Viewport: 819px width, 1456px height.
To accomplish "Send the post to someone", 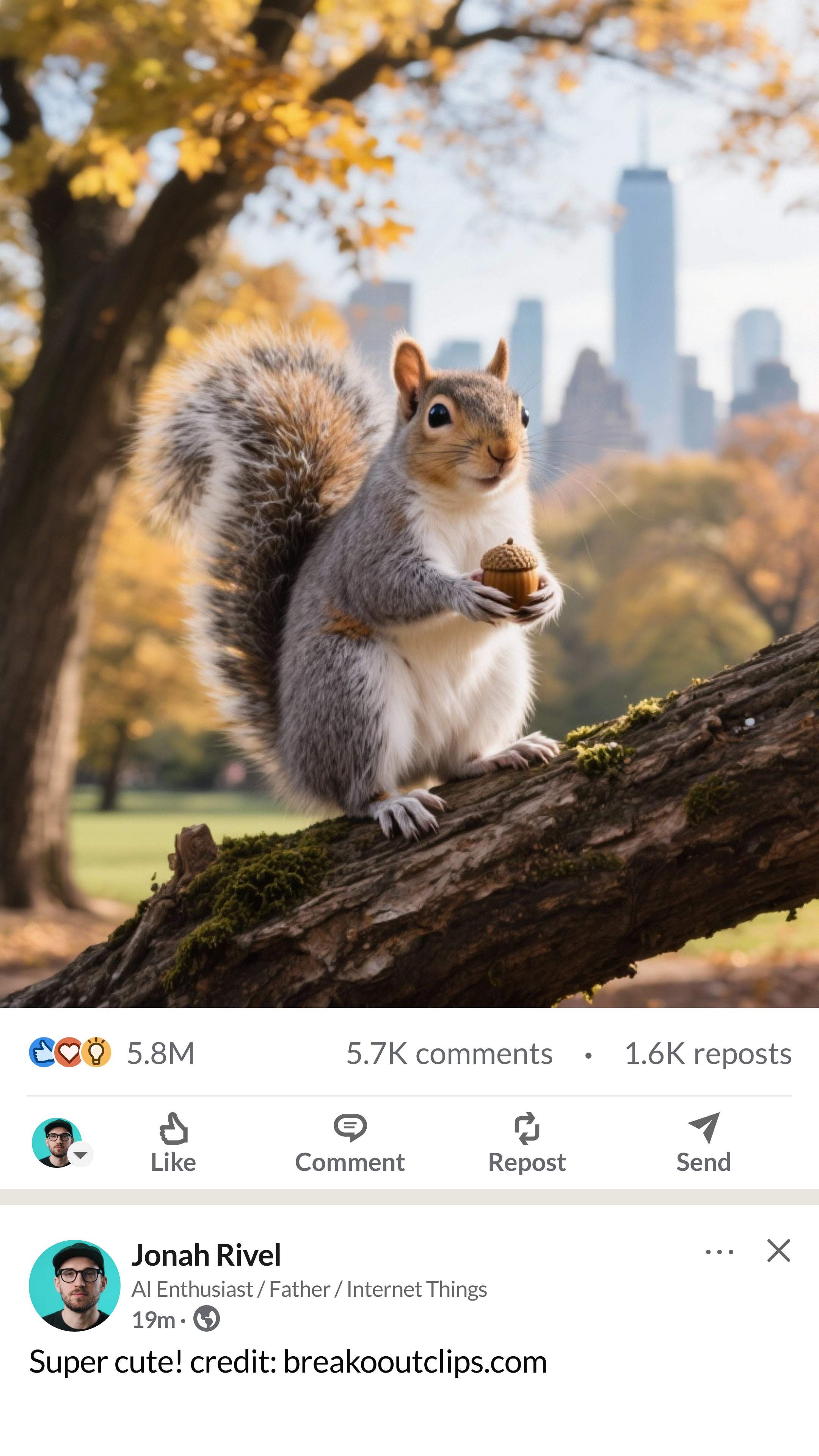I will click(703, 1143).
